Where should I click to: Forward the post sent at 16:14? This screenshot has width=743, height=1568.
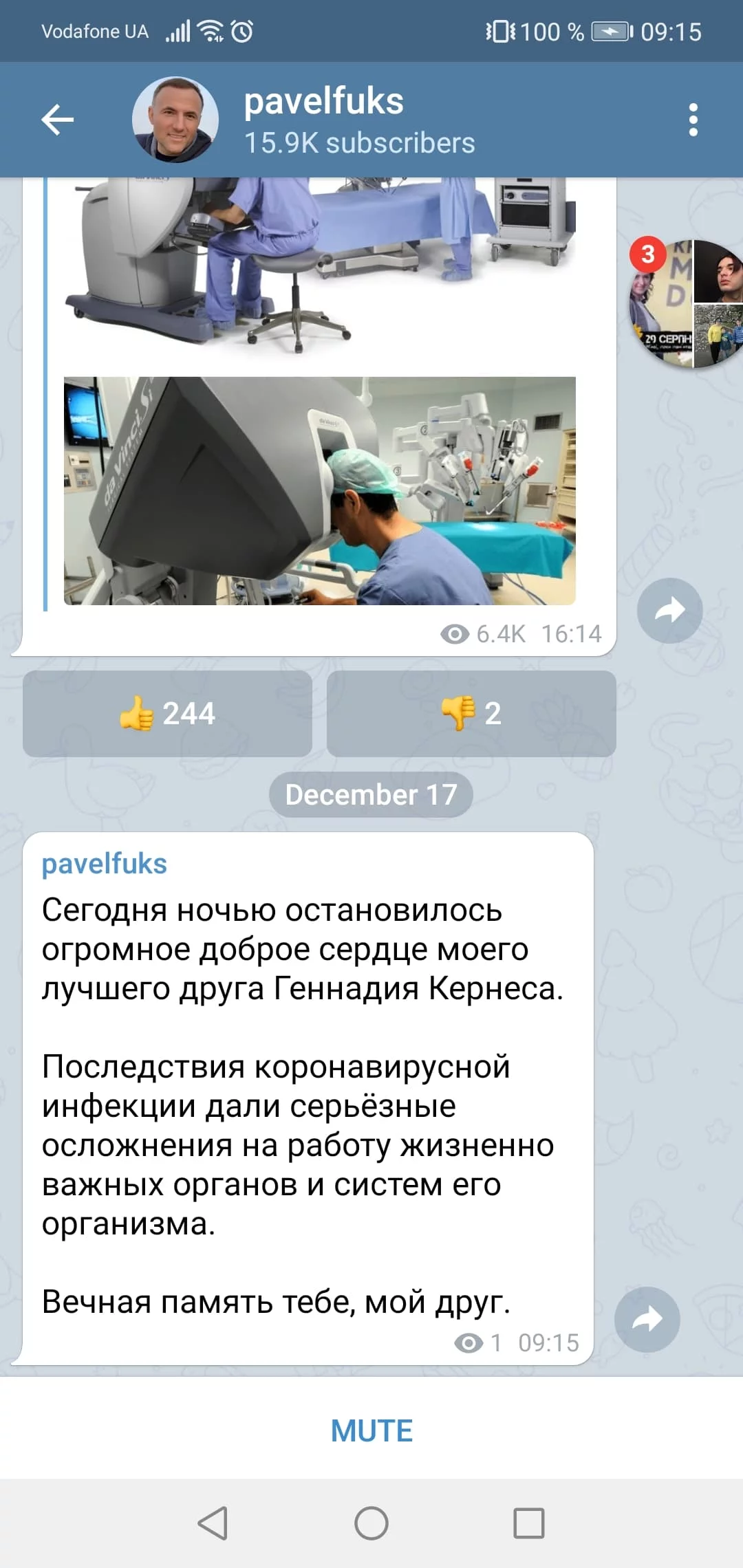pos(669,611)
